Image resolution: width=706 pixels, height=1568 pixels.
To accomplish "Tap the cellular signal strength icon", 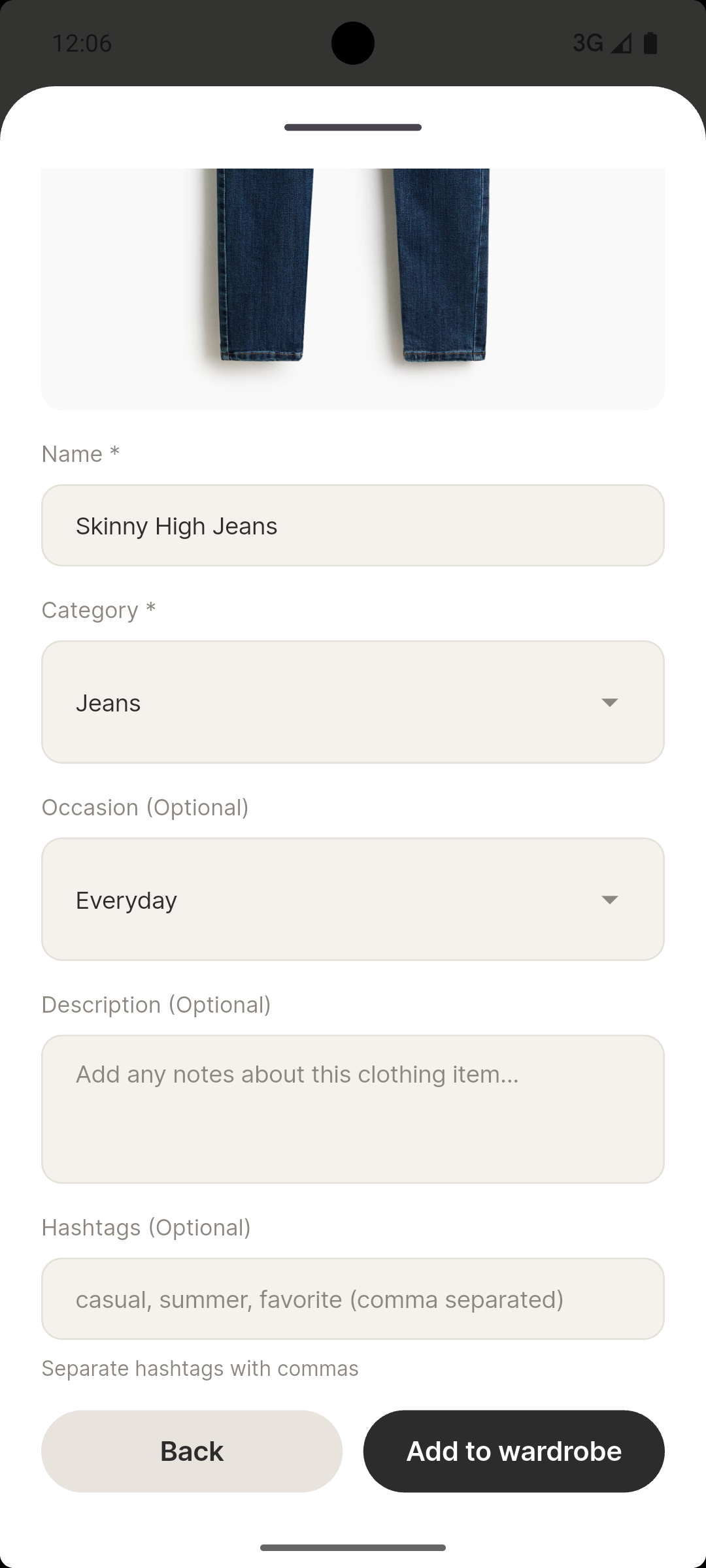I will tap(620, 42).
